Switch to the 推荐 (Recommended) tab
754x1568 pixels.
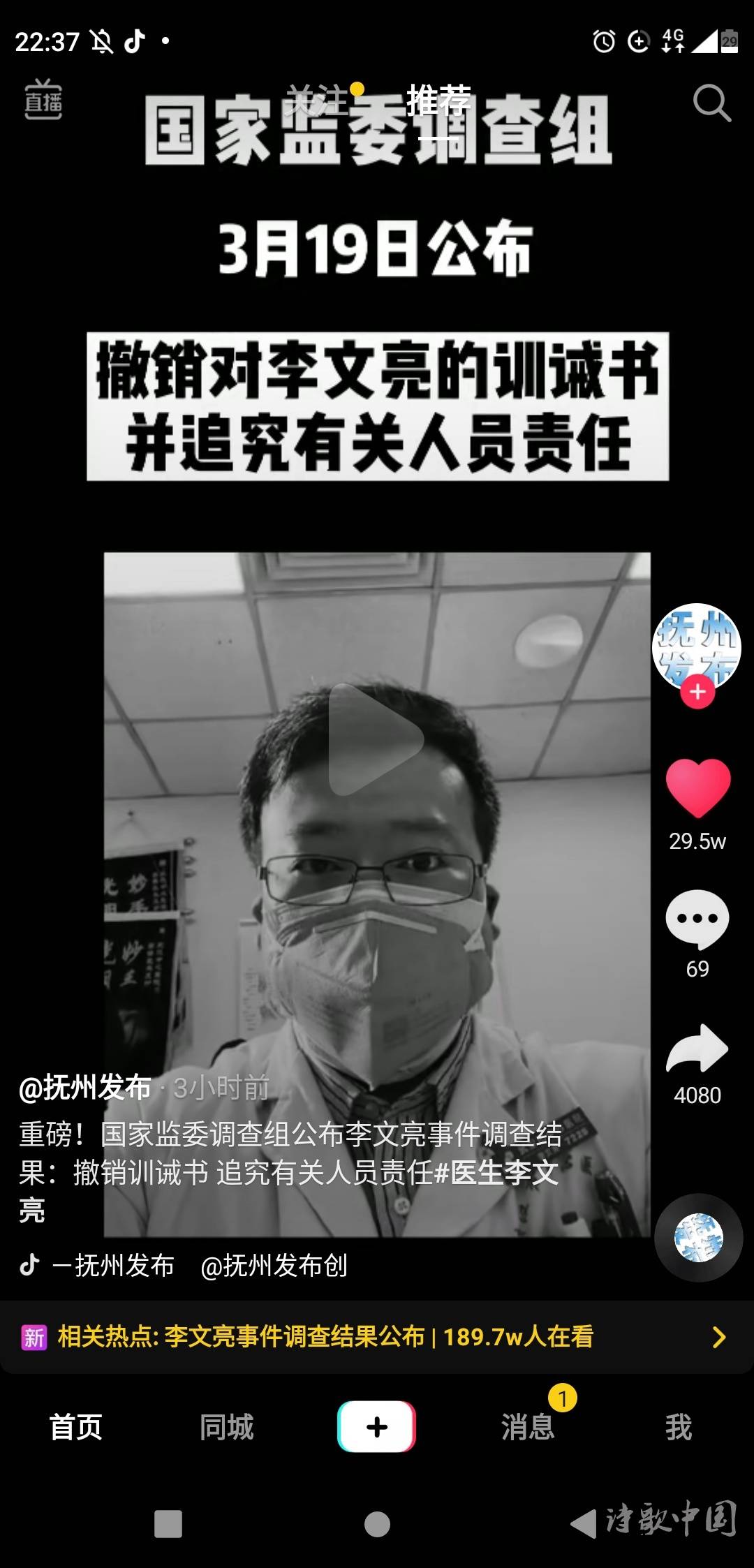[x=438, y=101]
